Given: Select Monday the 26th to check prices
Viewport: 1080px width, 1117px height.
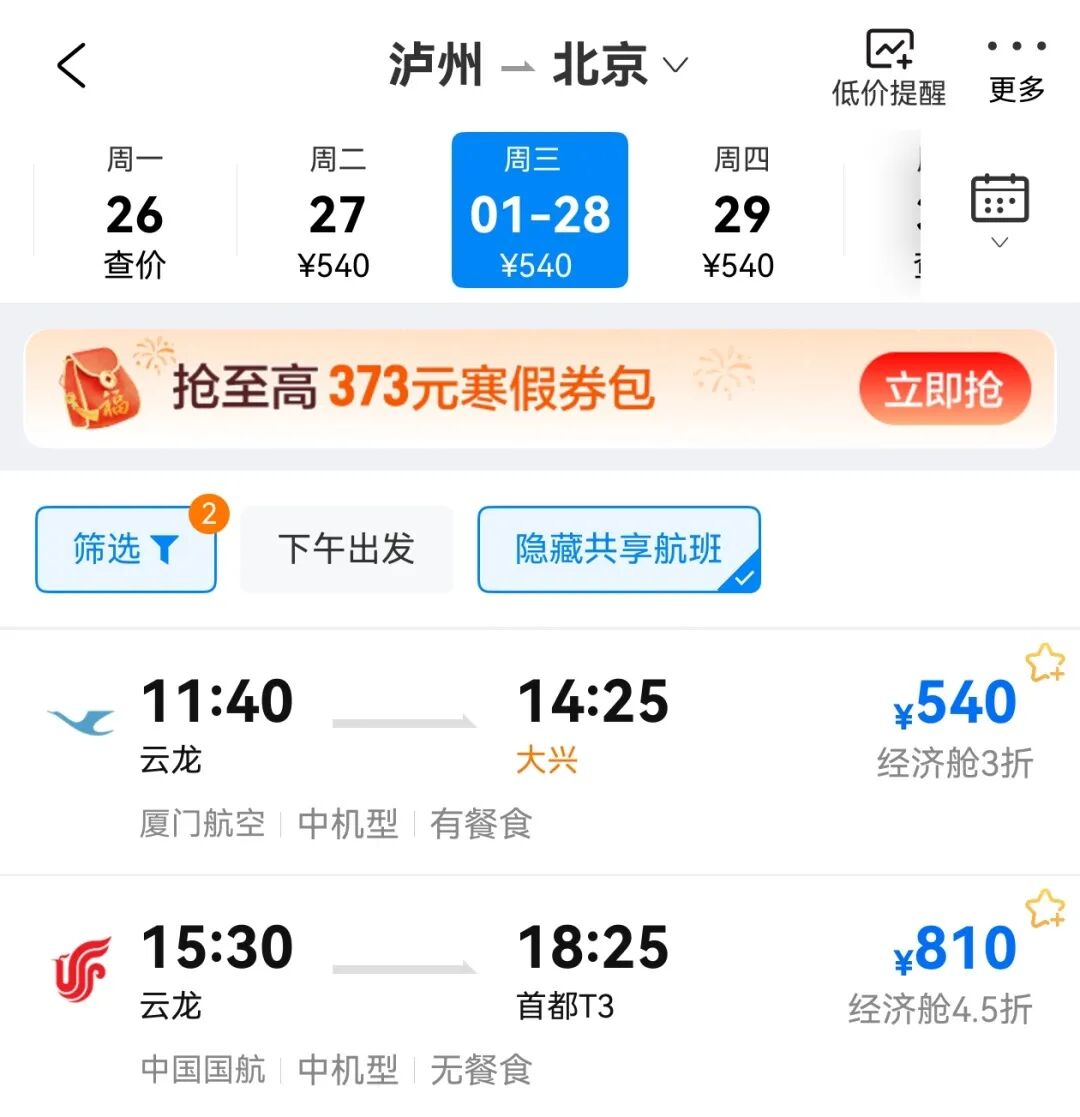Looking at the screenshot, I should point(135,212).
